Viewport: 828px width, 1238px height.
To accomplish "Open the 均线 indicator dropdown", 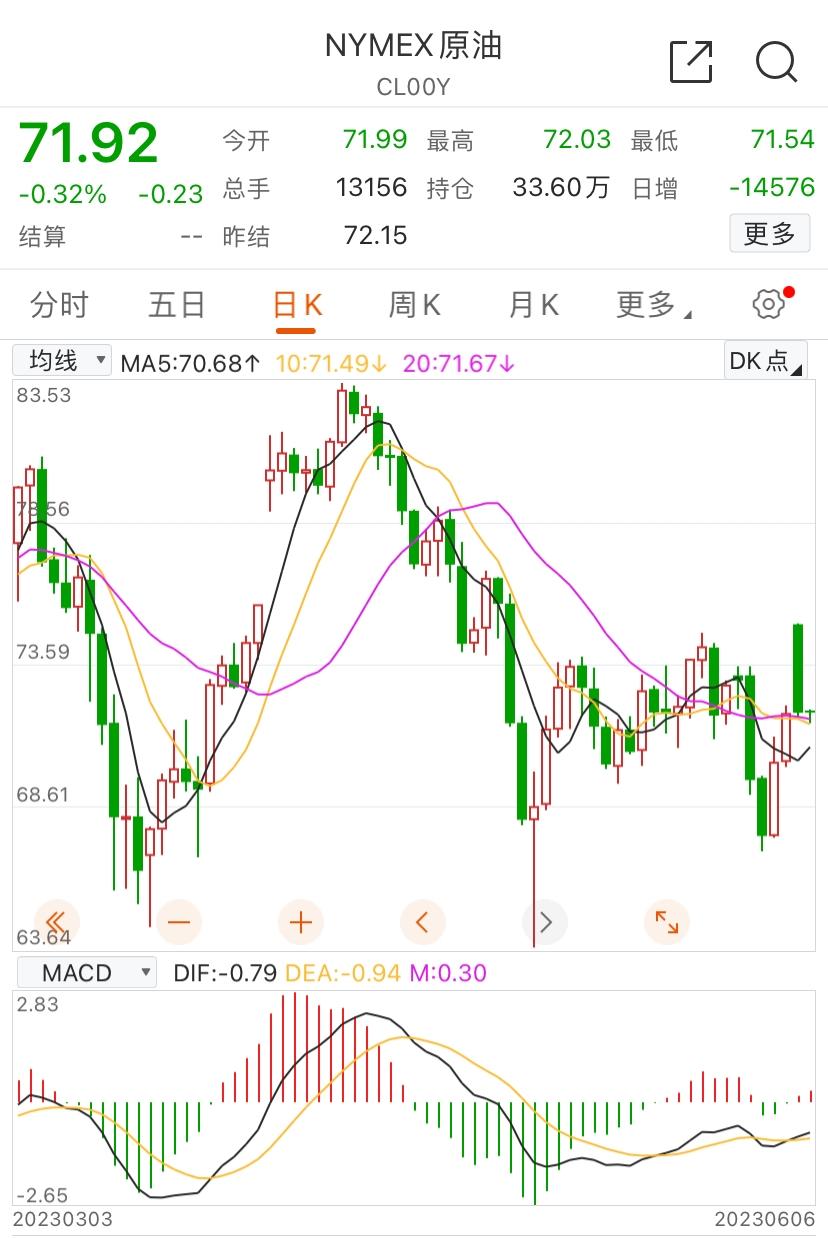I will 61,360.
